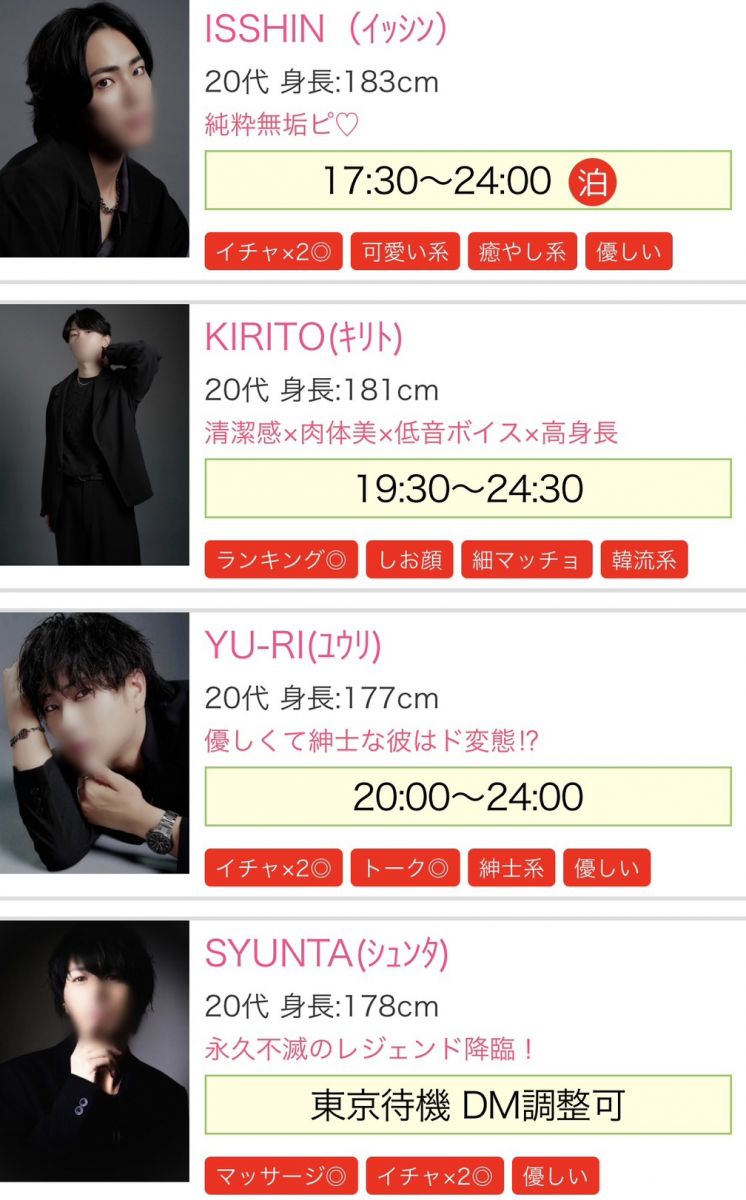
Task: View KIRITO's profile photo
Action: click(x=94, y=435)
